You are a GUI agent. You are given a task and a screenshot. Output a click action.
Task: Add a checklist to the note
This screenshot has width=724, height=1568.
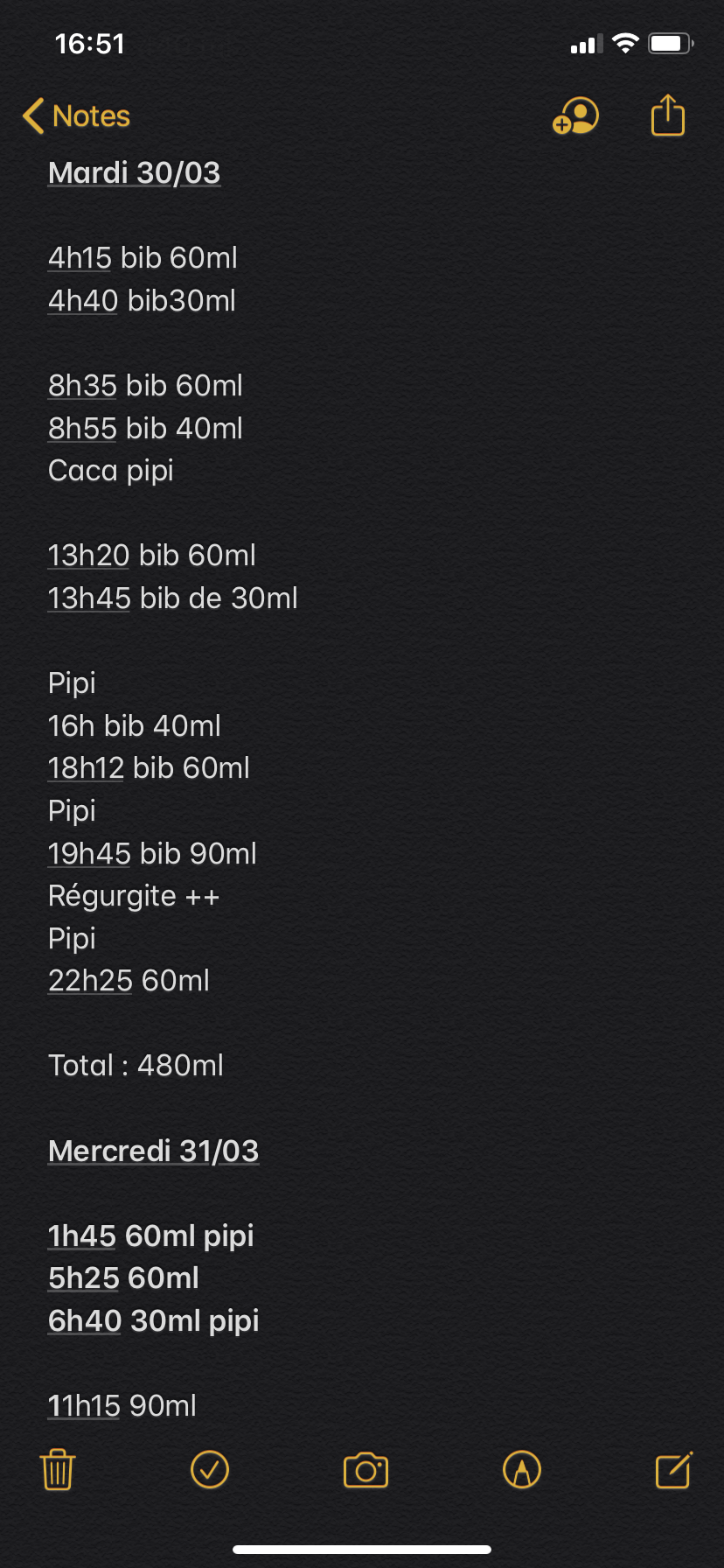pyautogui.click(x=210, y=1470)
